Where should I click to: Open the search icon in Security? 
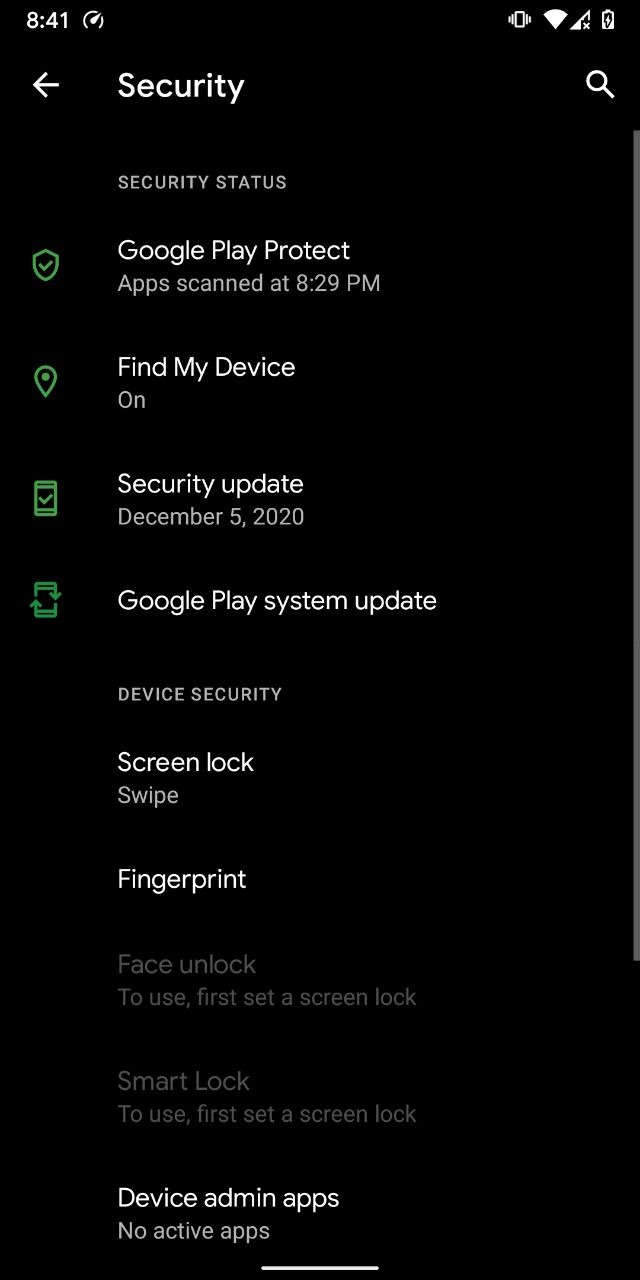[599, 85]
